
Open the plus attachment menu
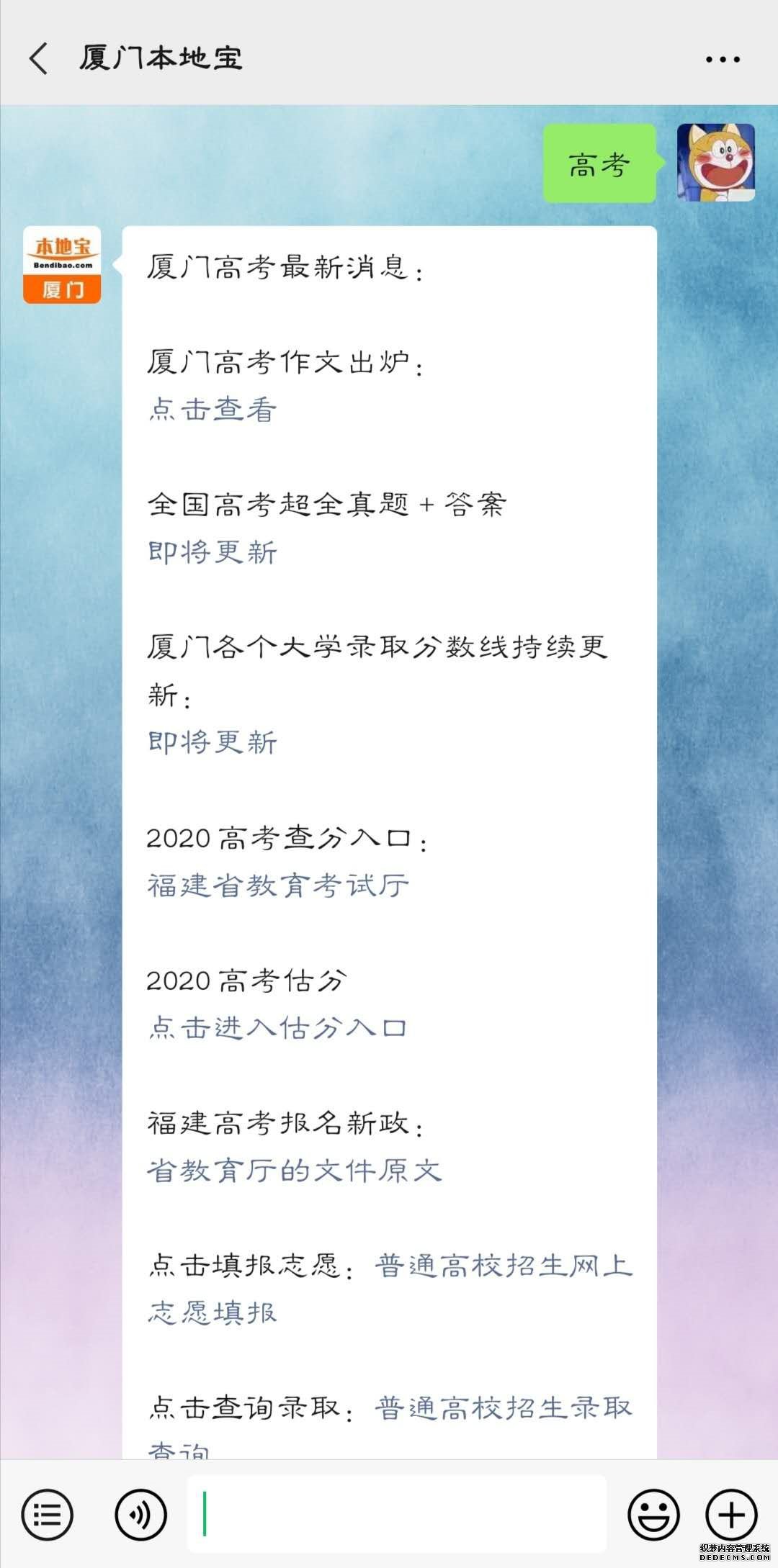(731, 1514)
